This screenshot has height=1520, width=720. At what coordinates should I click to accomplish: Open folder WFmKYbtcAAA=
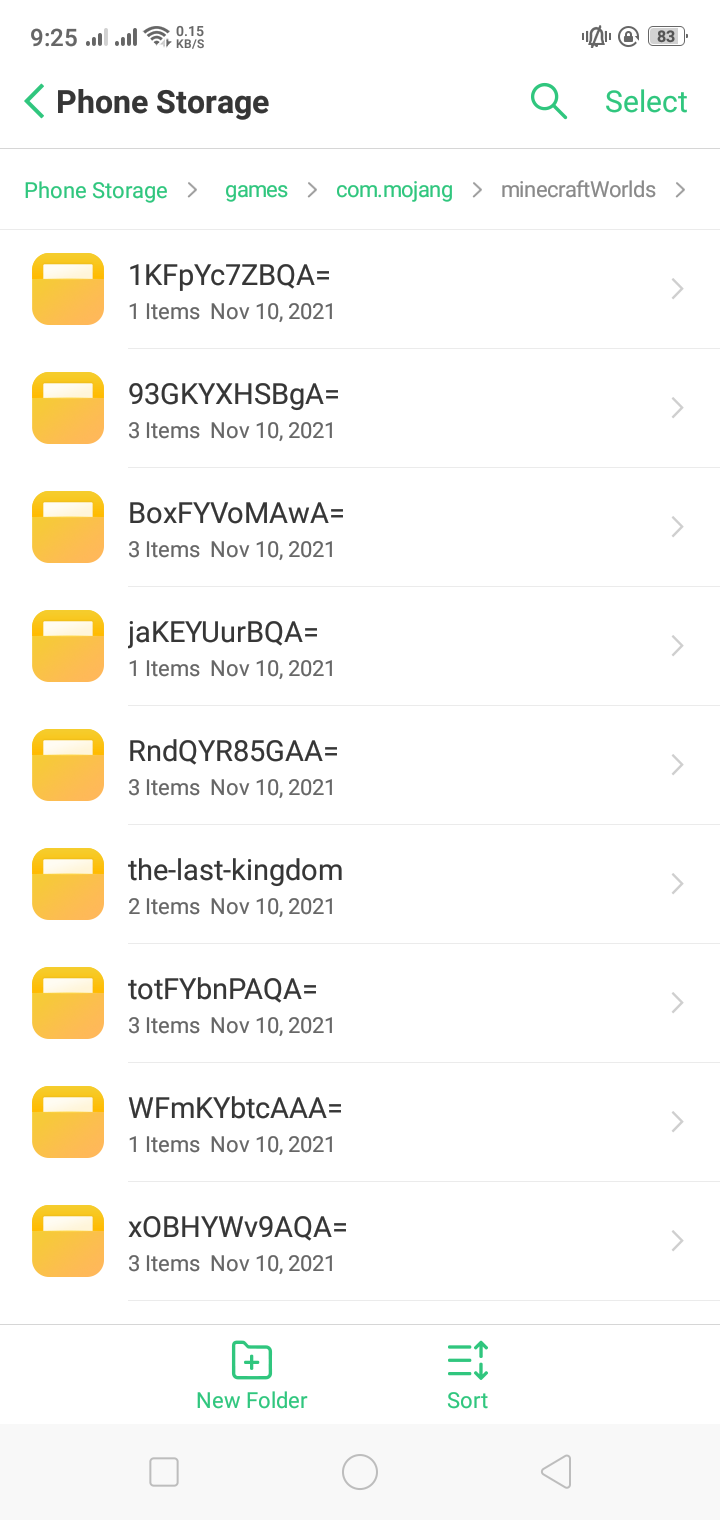pyautogui.click(x=360, y=1122)
